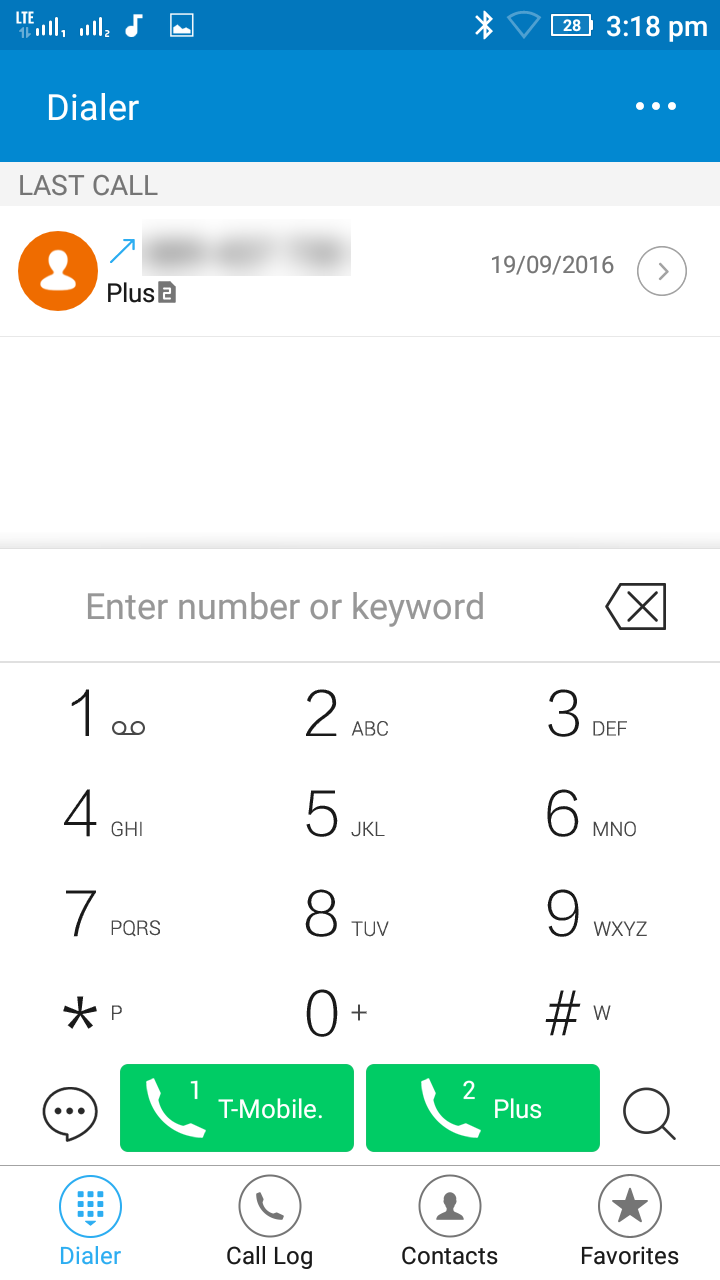Call using SIM 2 Plus
720x1280 pixels.
[x=483, y=1108]
